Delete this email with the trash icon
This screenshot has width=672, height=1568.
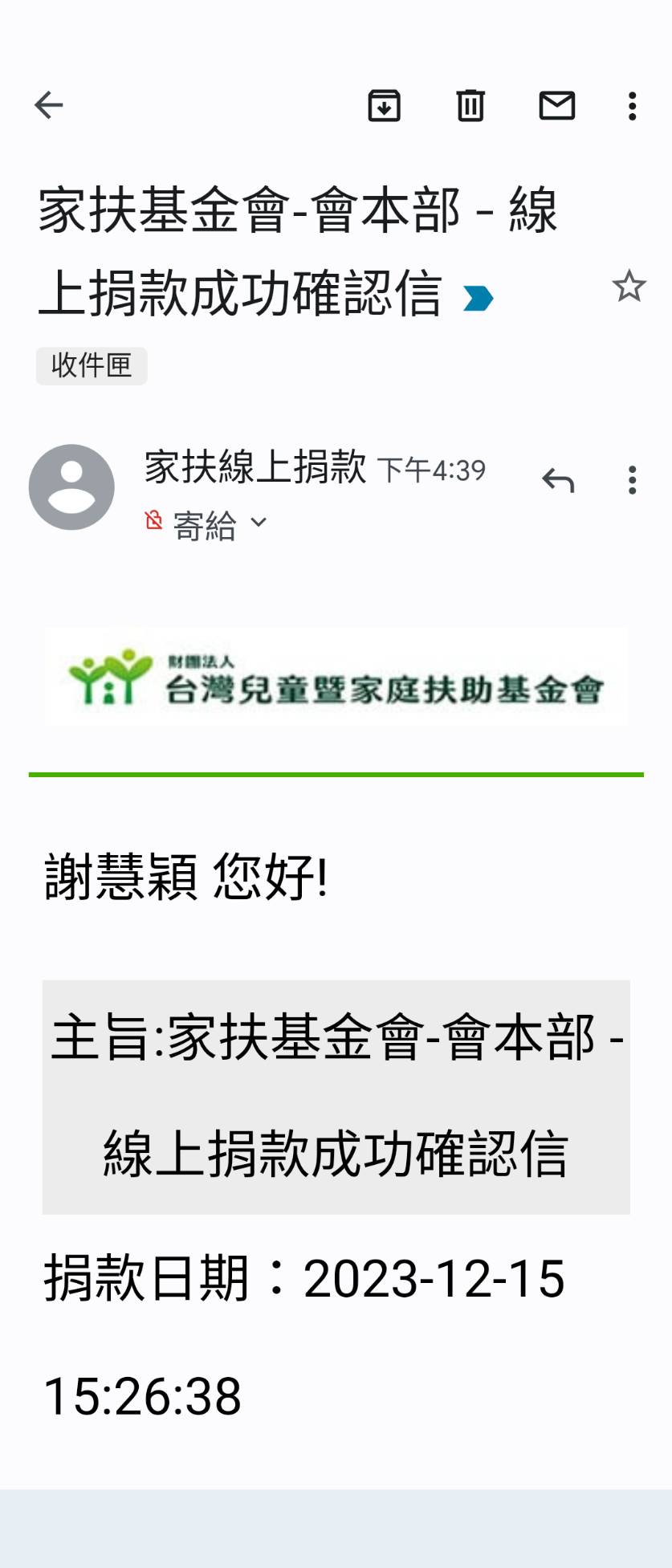[470, 105]
